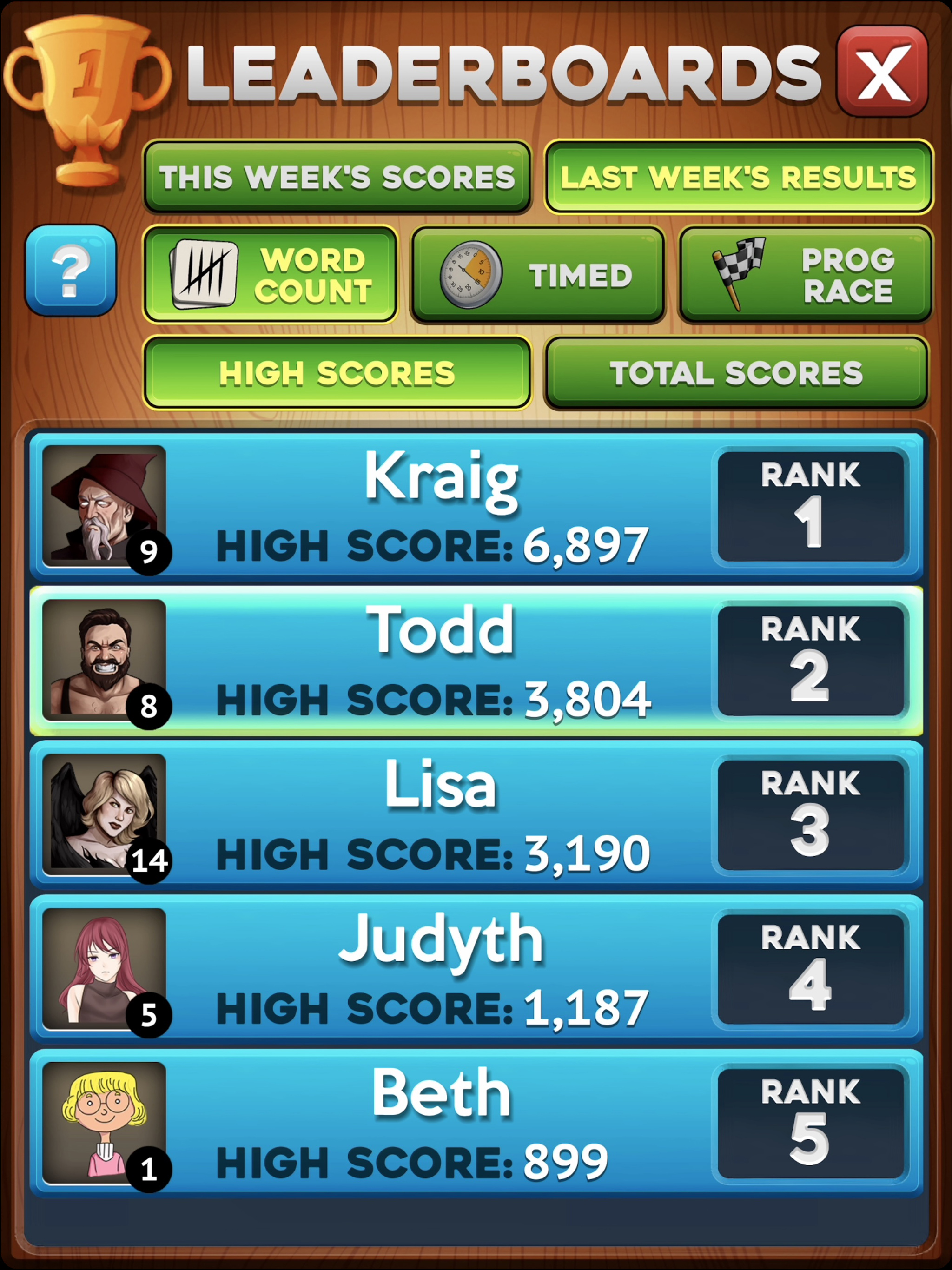The image size is (952, 1270).
Task: Select Last Week's Results tab
Action: pyautogui.click(x=738, y=176)
